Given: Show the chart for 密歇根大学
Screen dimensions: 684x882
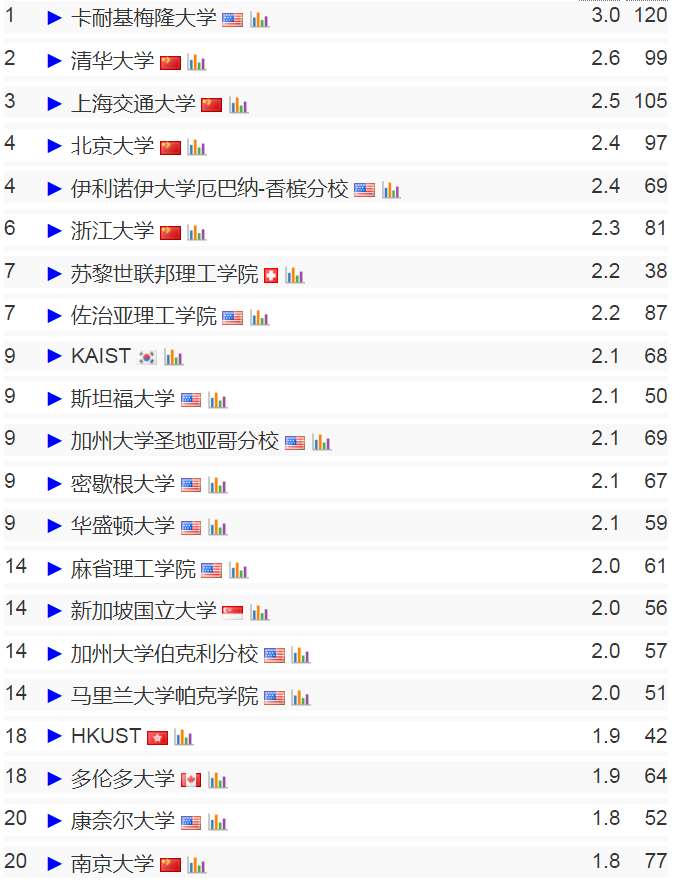Looking at the screenshot, I should [x=217, y=485].
